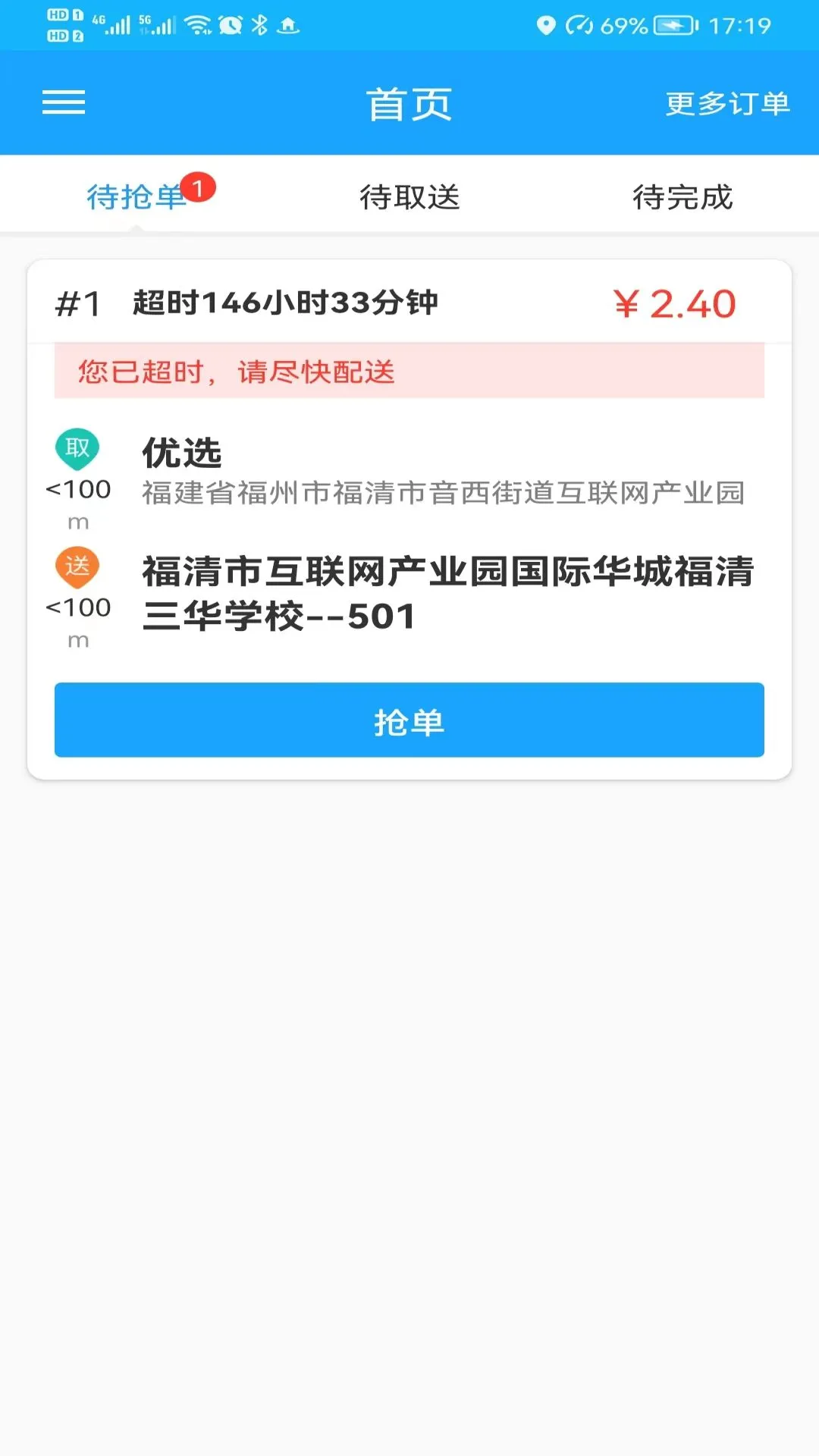Select the green 取 pickup location icon
Viewport: 819px width, 1456px height.
click(78, 449)
